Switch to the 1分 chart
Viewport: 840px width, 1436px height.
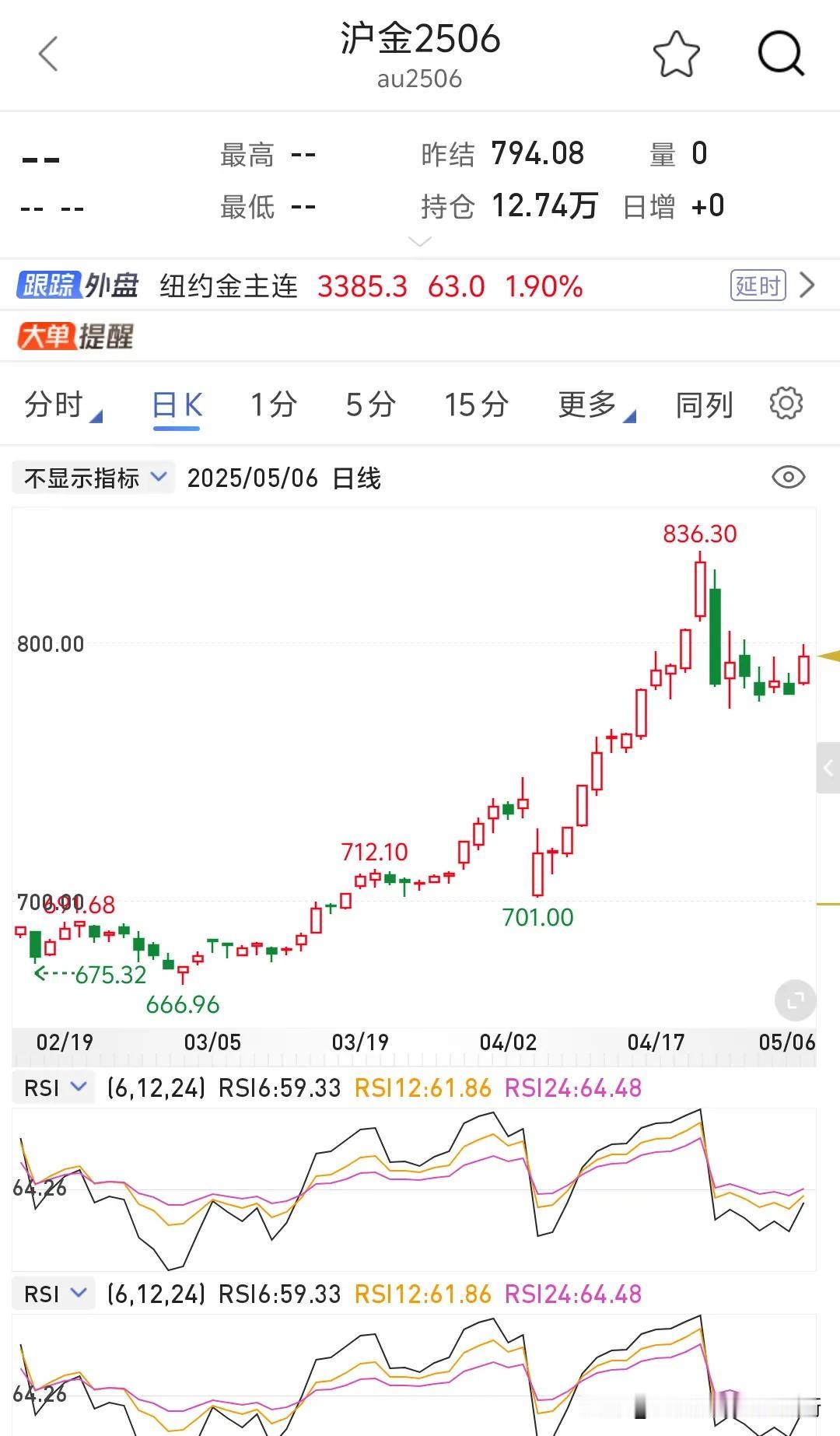click(273, 405)
